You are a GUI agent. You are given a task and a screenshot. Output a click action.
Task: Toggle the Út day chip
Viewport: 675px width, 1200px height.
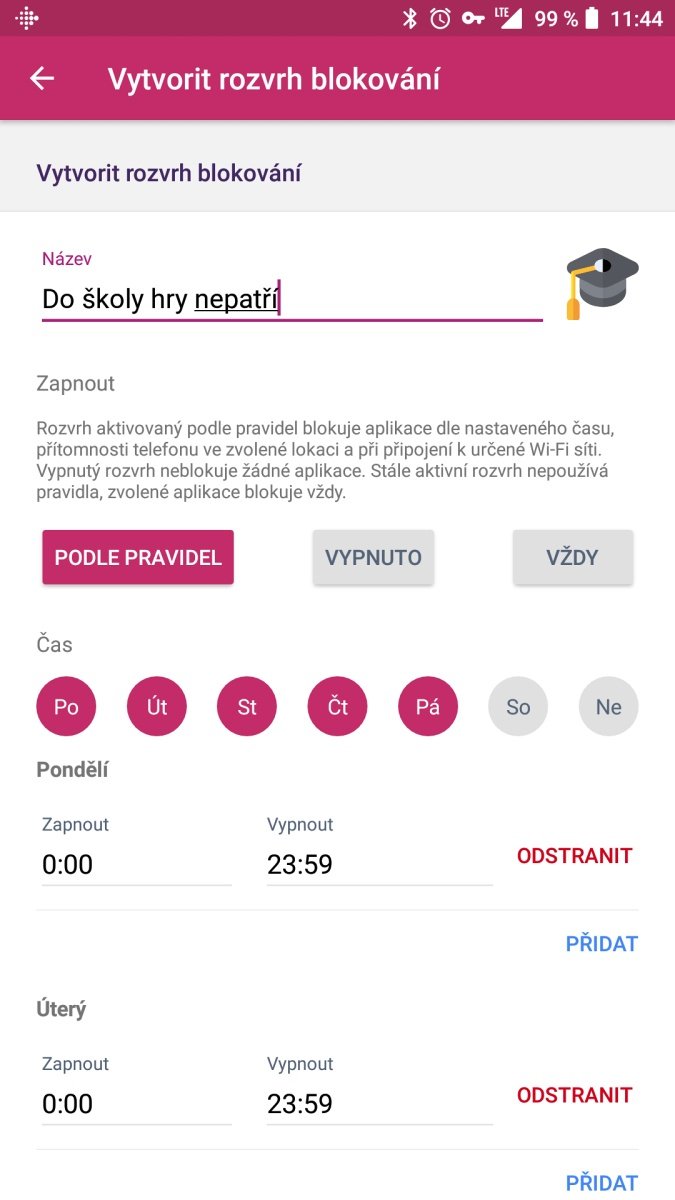pos(157,707)
